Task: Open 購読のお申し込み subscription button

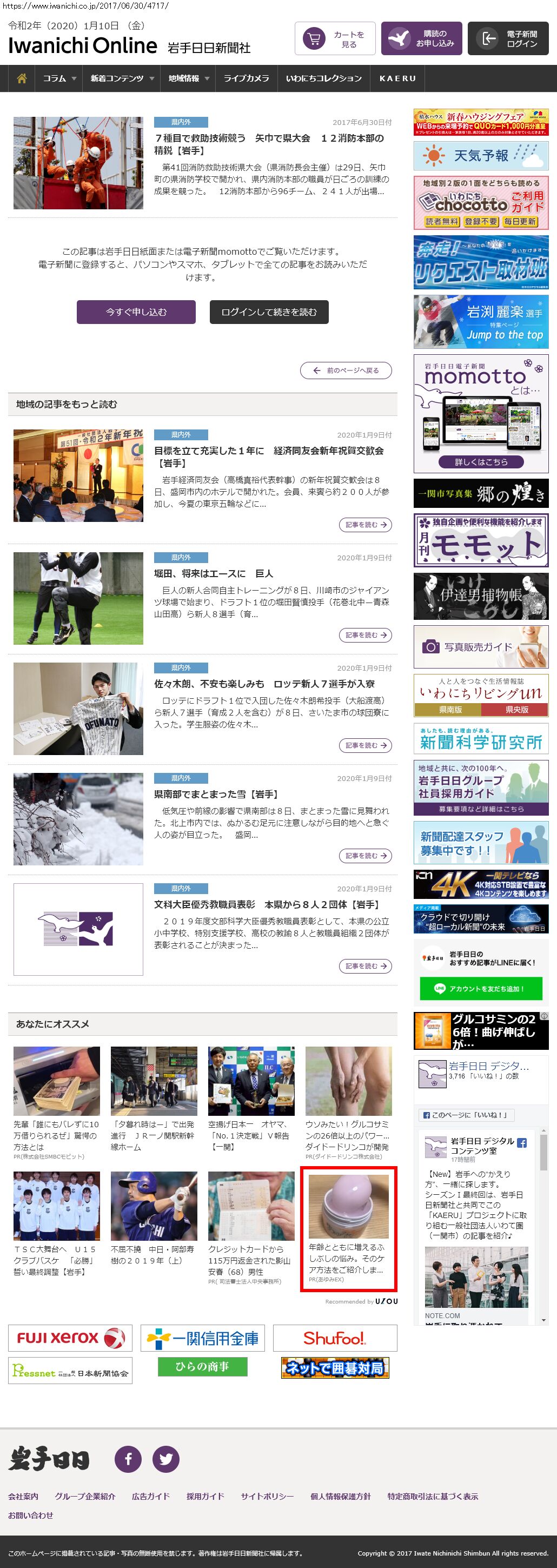Action: tap(421, 39)
